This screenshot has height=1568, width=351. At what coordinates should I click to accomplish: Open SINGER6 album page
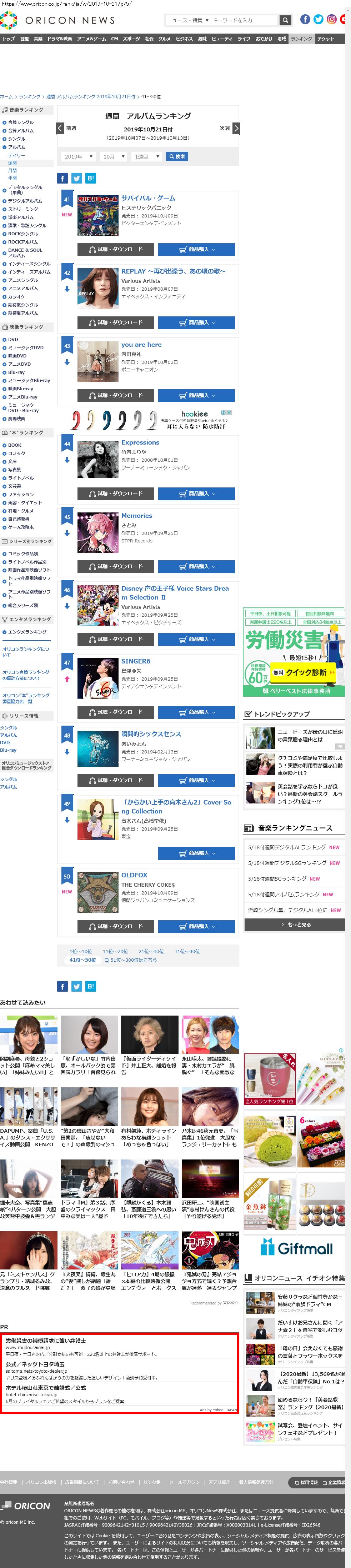click(x=136, y=661)
